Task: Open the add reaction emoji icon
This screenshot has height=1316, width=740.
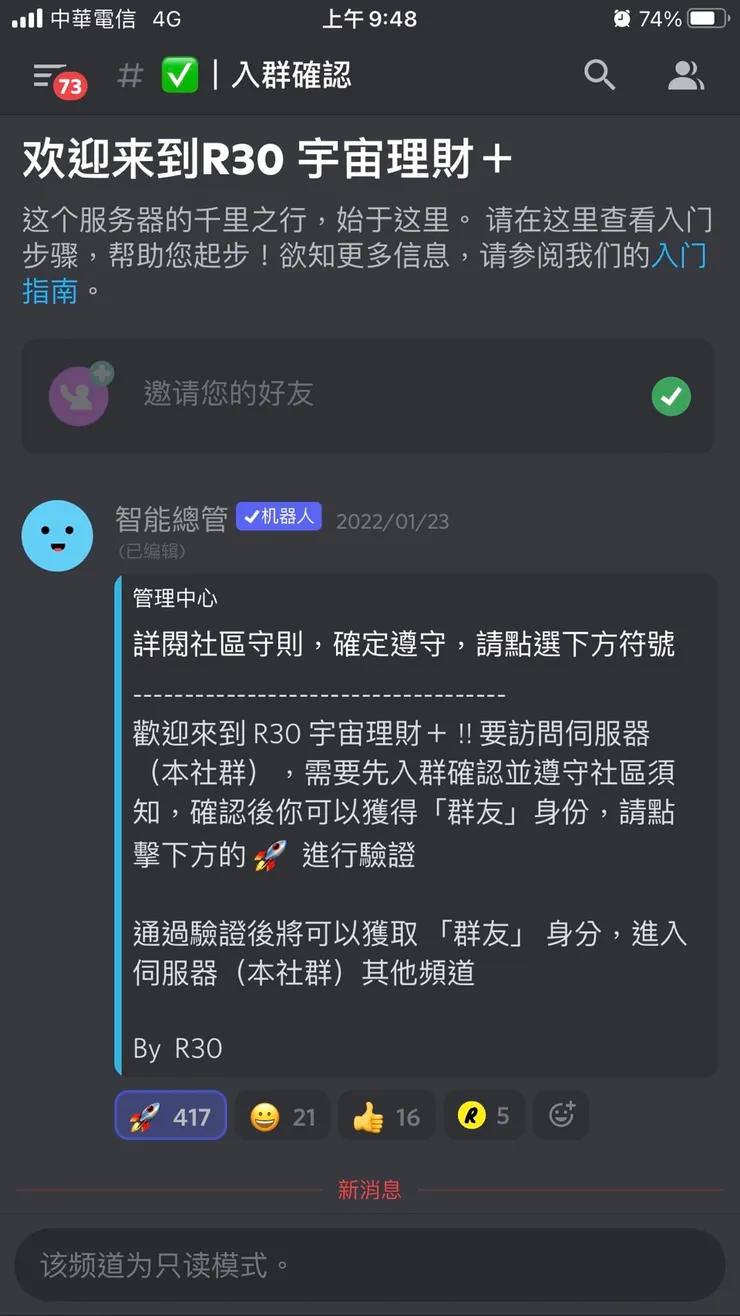Action: tap(561, 1115)
